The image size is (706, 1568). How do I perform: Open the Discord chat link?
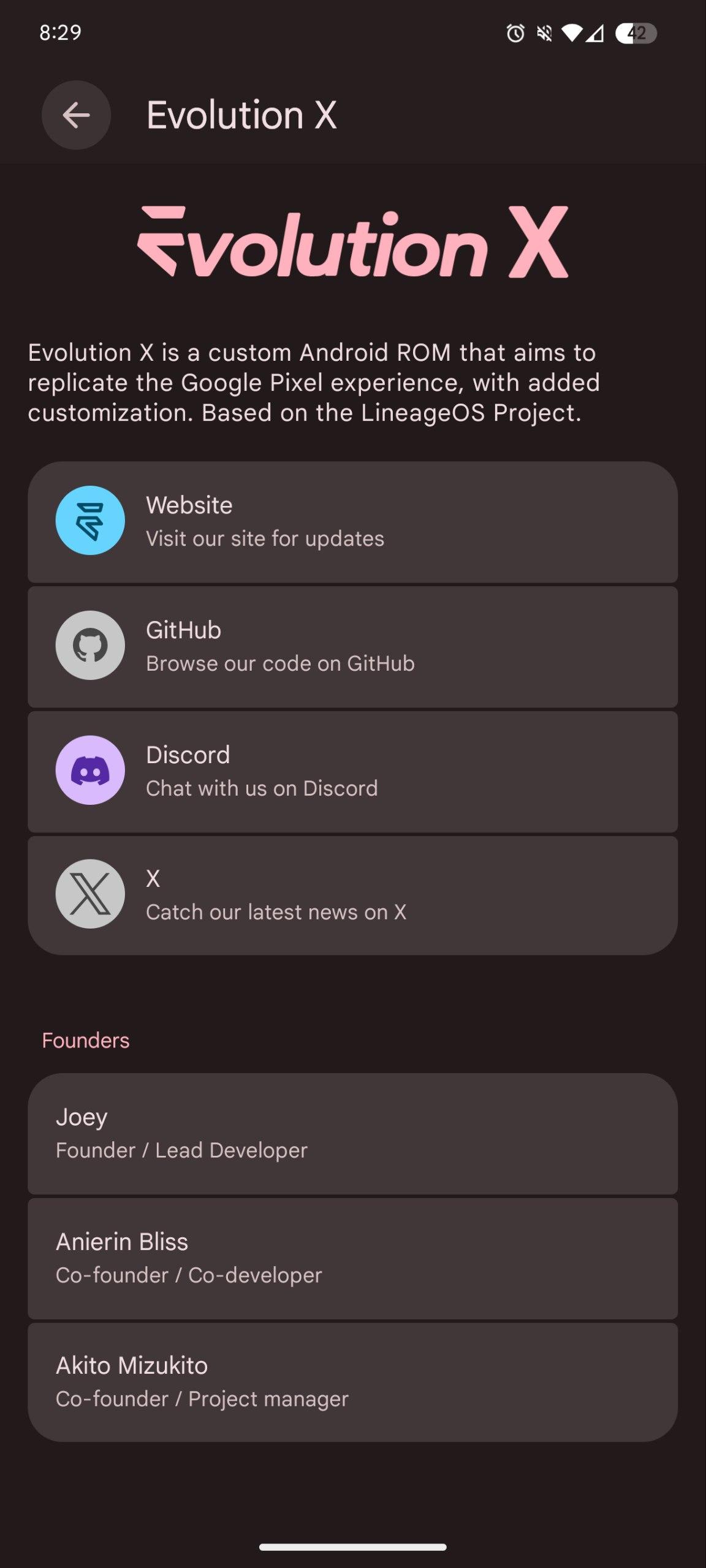[x=352, y=771]
